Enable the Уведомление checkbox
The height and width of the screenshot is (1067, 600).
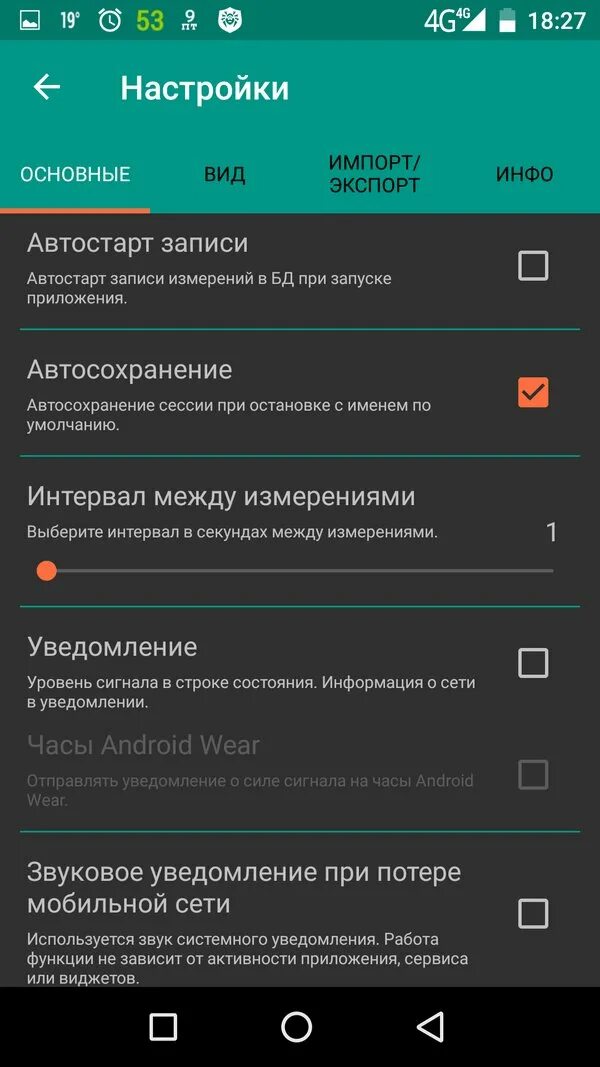point(533,663)
